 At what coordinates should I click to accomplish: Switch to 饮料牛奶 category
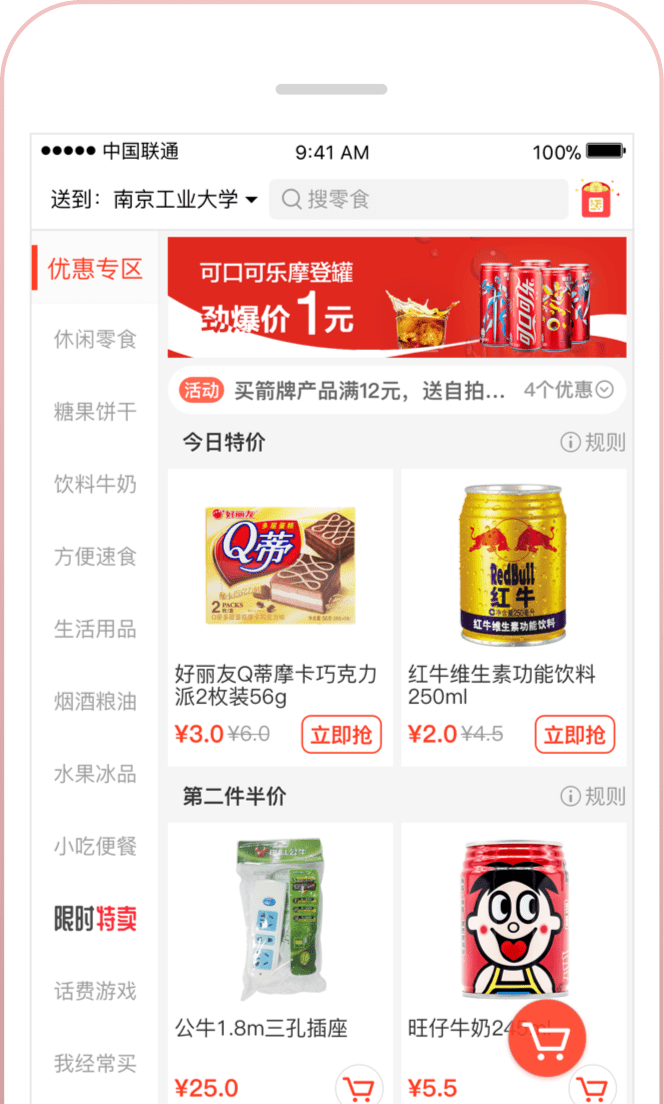95,484
